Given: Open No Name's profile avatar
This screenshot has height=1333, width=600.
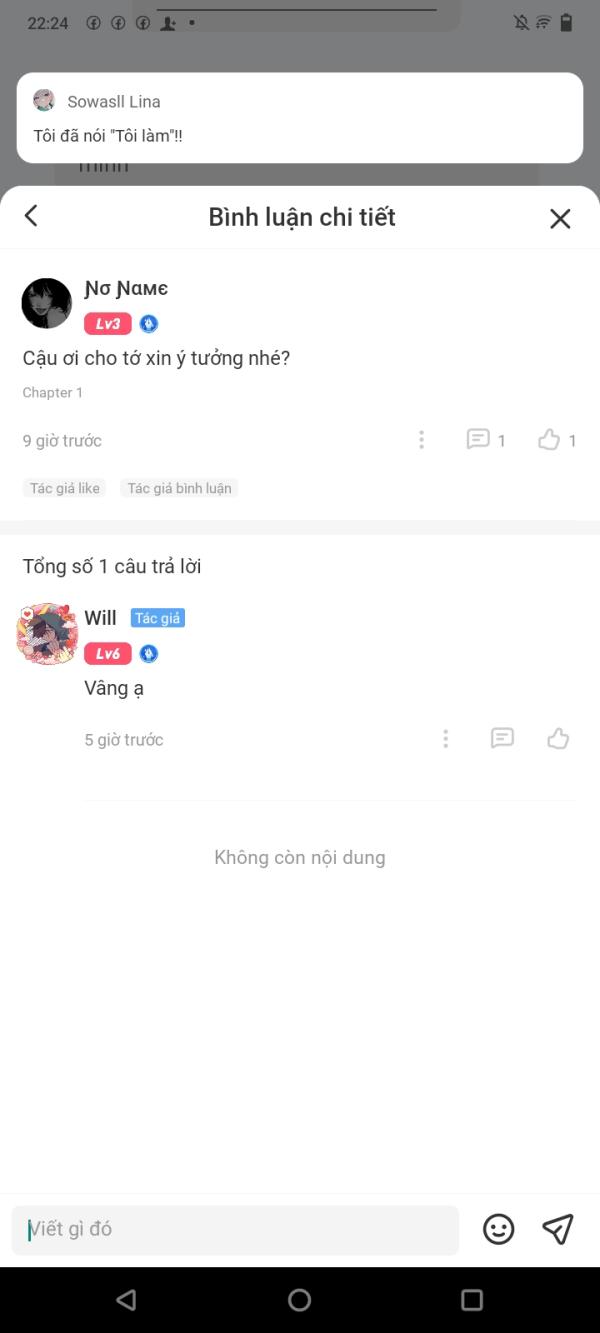Looking at the screenshot, I should coord(47,303).
